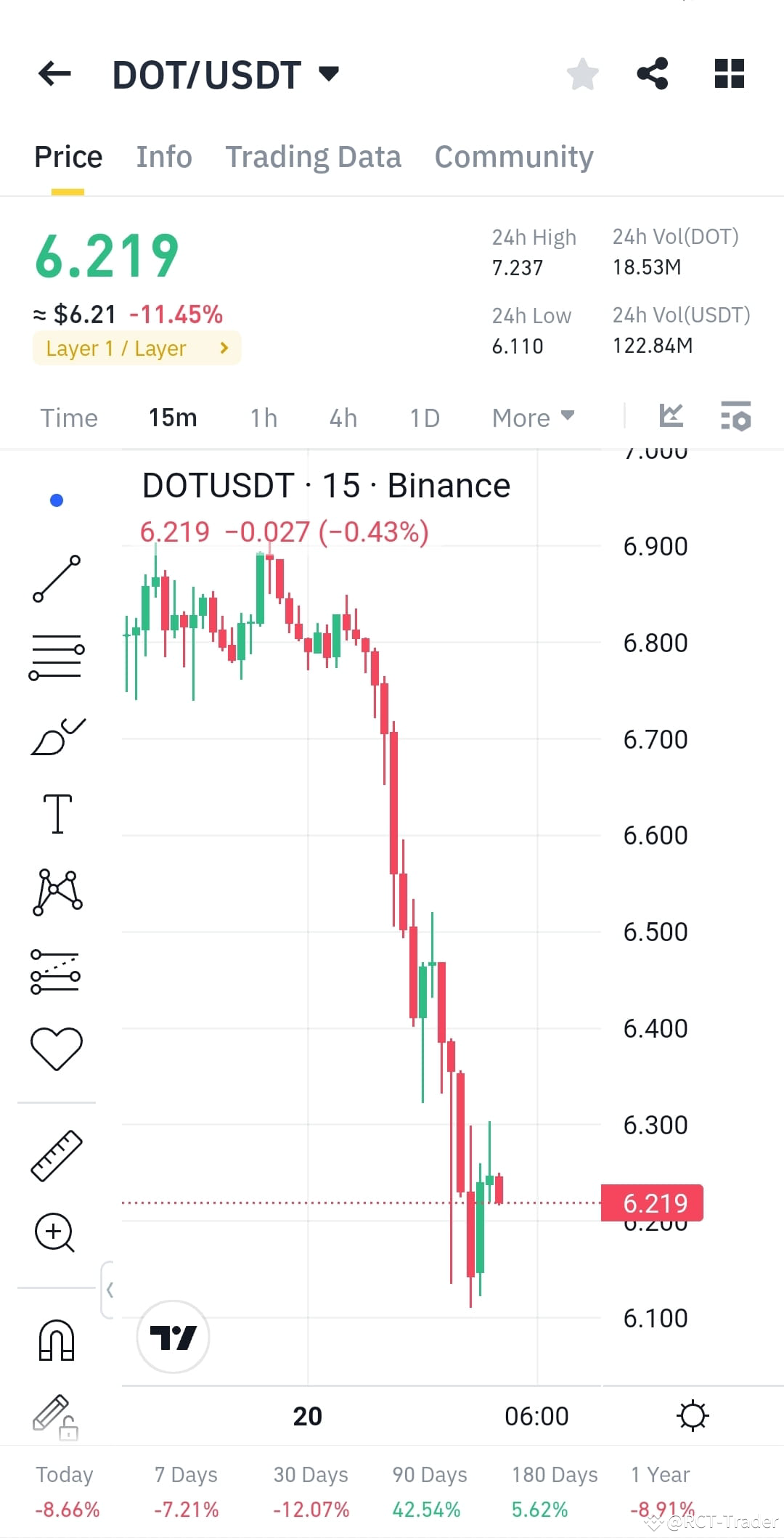Toggle chart brightness theme
Image resolution: width=784 pixels, height=1538 pixels.
[x=694, y=1415]
